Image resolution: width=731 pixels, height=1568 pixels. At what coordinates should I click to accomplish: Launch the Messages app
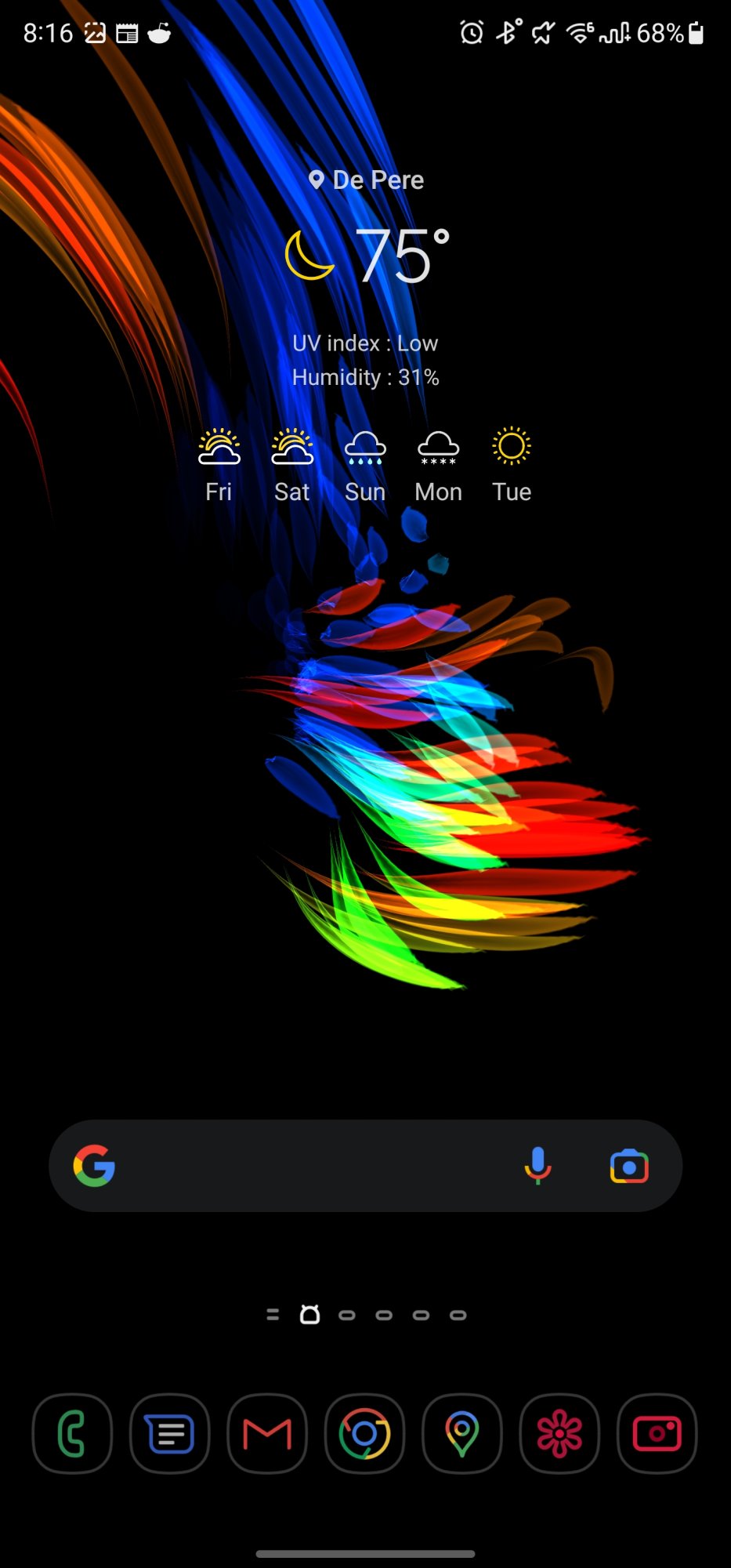tap(169, 1433)
